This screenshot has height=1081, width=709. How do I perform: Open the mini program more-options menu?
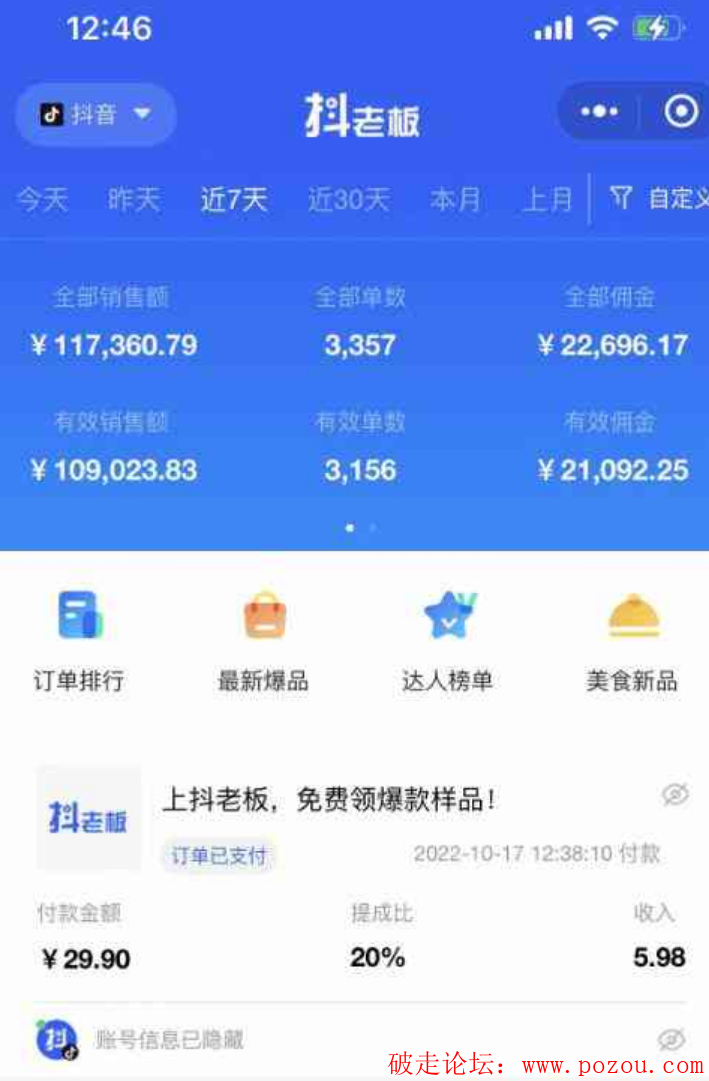(599, 112)
